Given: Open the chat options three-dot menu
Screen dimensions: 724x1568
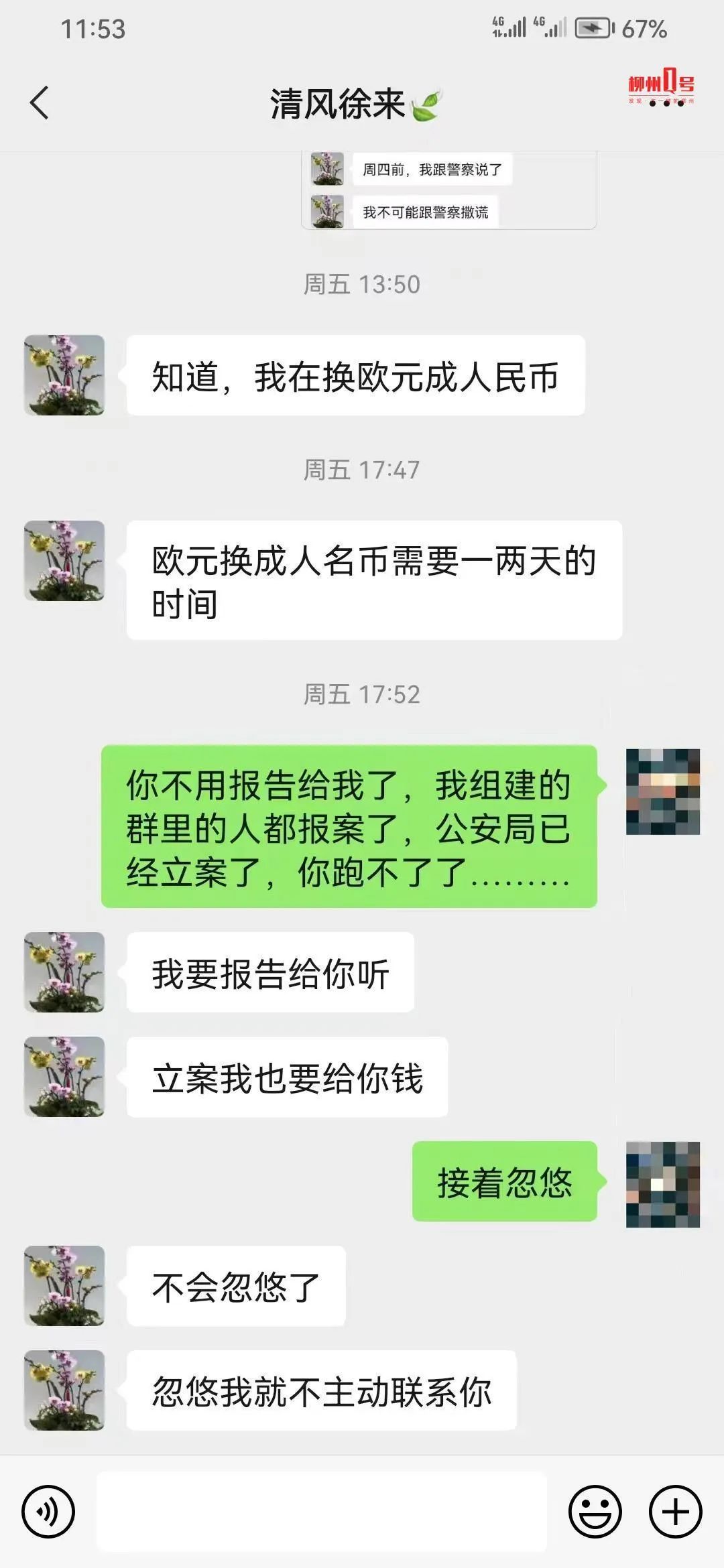Looking at the screenshot, I should coord(666,104).
